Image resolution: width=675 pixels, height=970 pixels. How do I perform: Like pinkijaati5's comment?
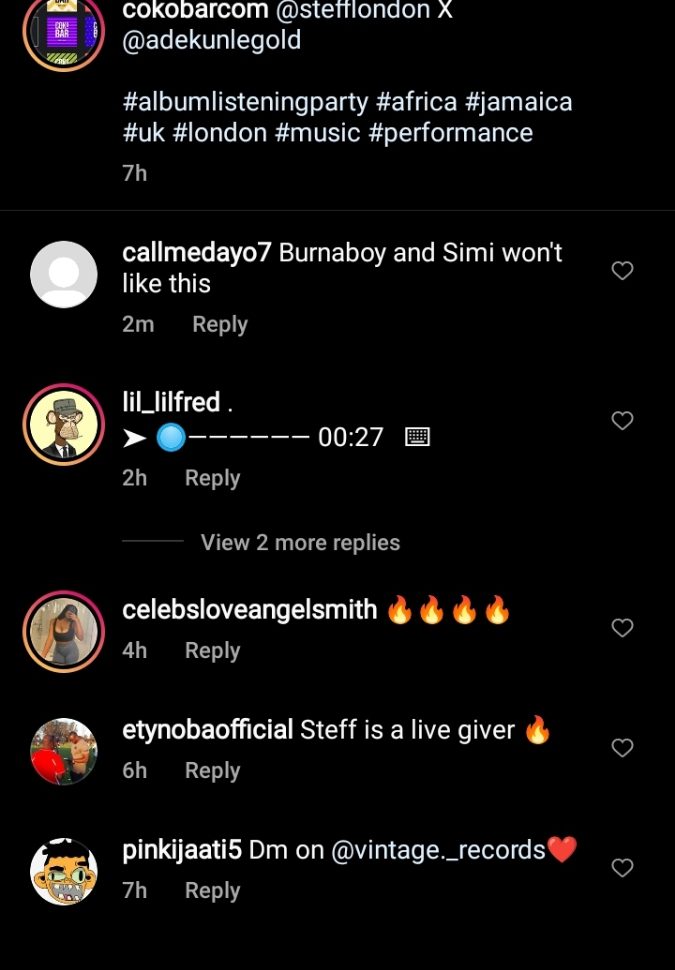[x=622, y=868]
